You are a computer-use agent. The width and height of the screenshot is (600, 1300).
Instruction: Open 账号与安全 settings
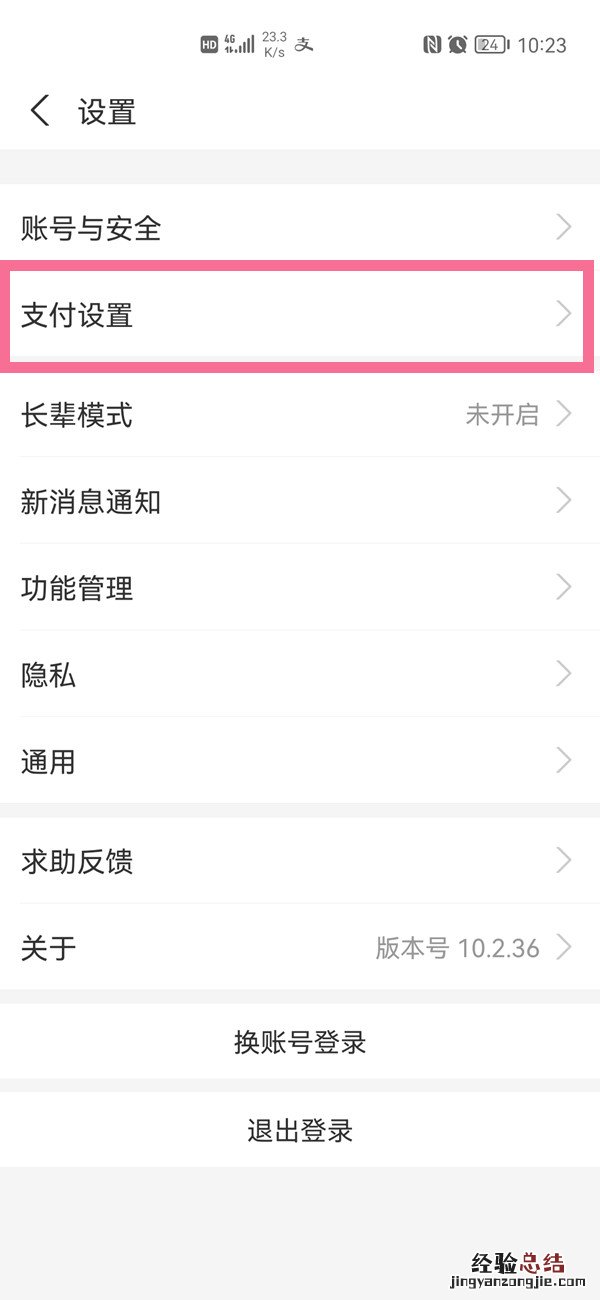[300, 228]
